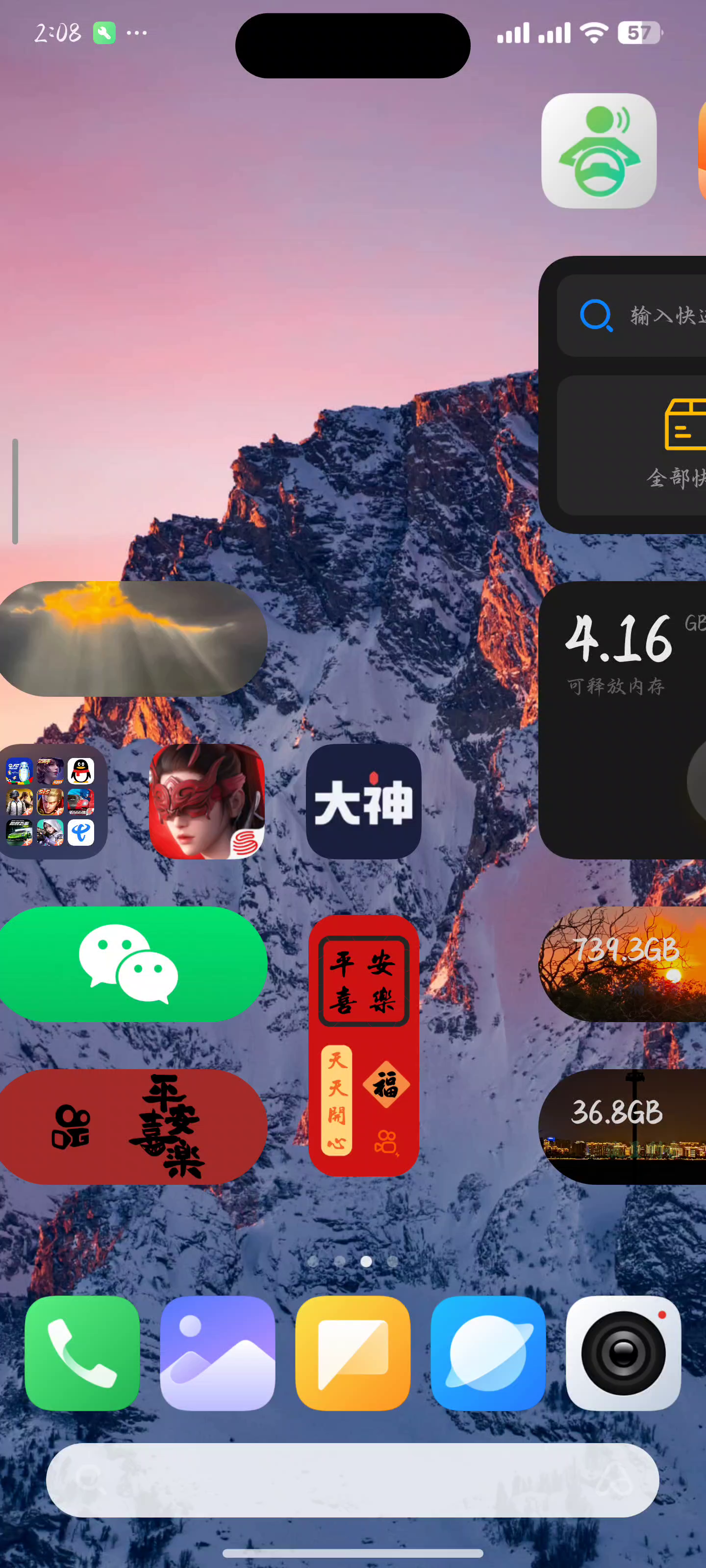The height and width of the screenshot is (1568, 706).
Task: Open the 4.16 GB memory cleanup widget
Action: pos(621,718)
